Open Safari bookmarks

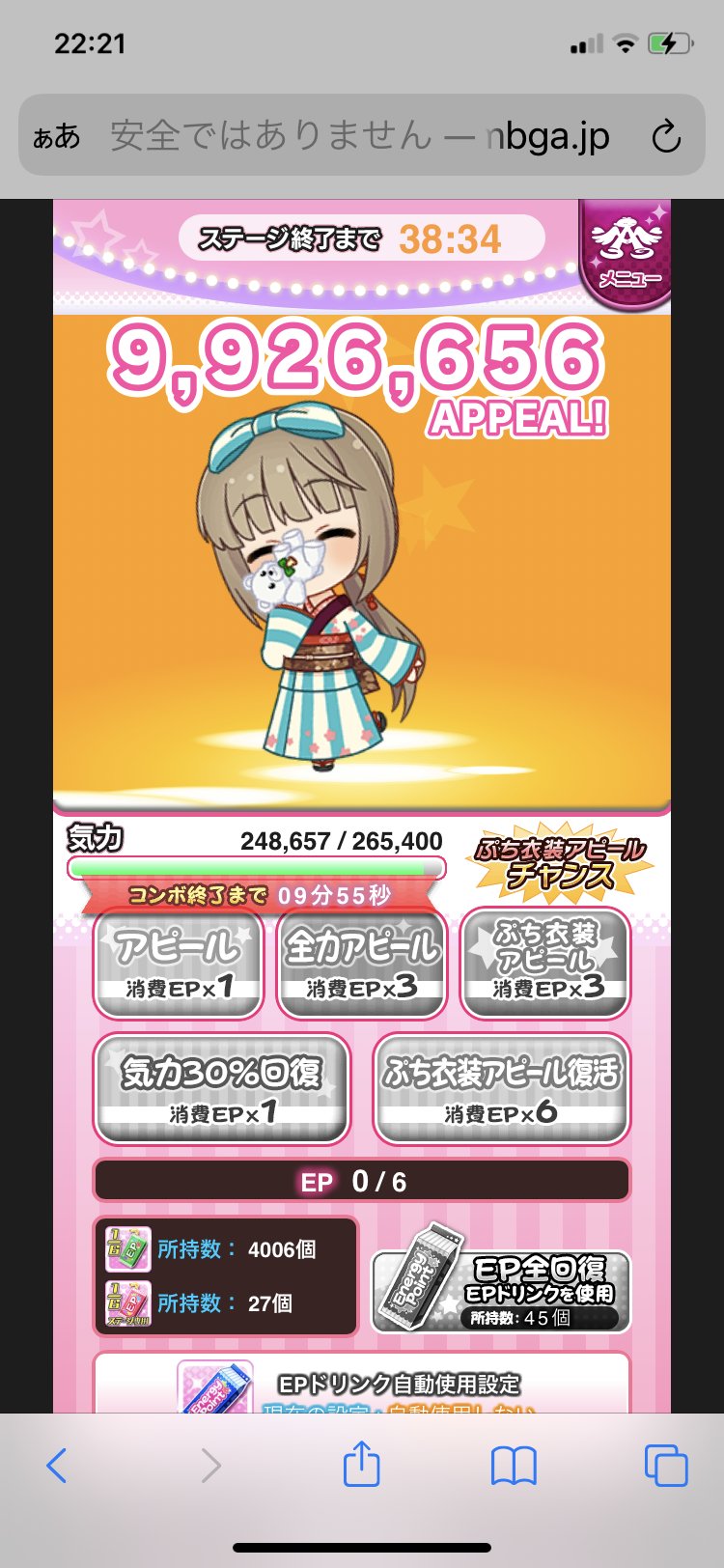click(514, 1466)
